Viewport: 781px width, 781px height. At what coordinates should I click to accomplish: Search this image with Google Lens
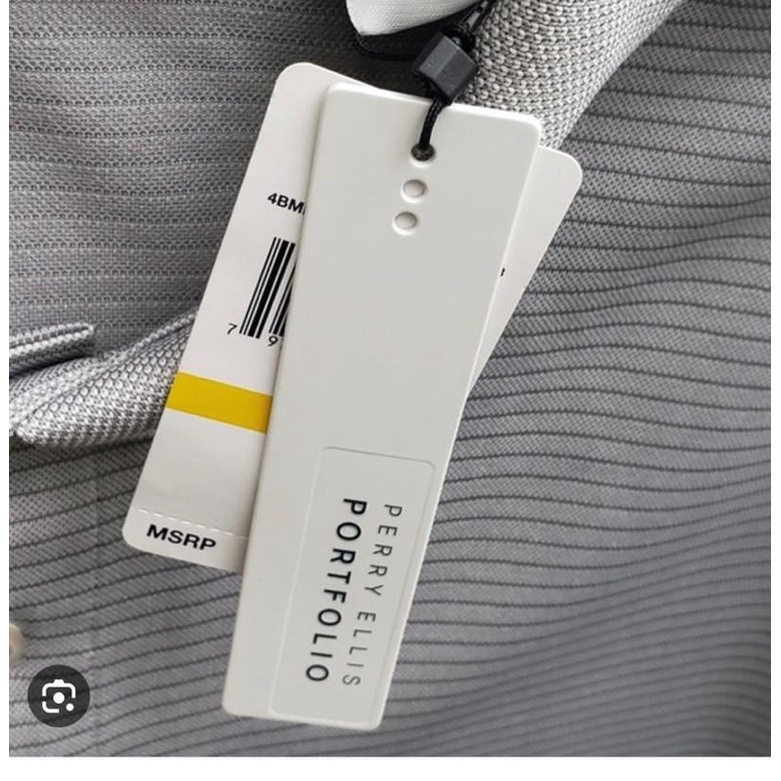click(59, 696)
